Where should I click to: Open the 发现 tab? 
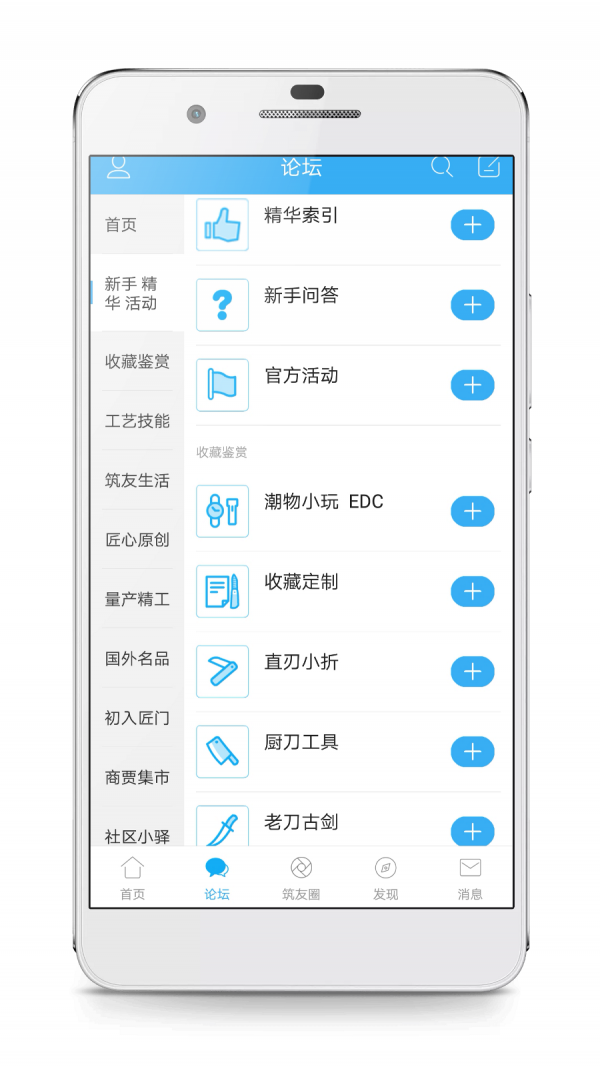coord(385,878)
